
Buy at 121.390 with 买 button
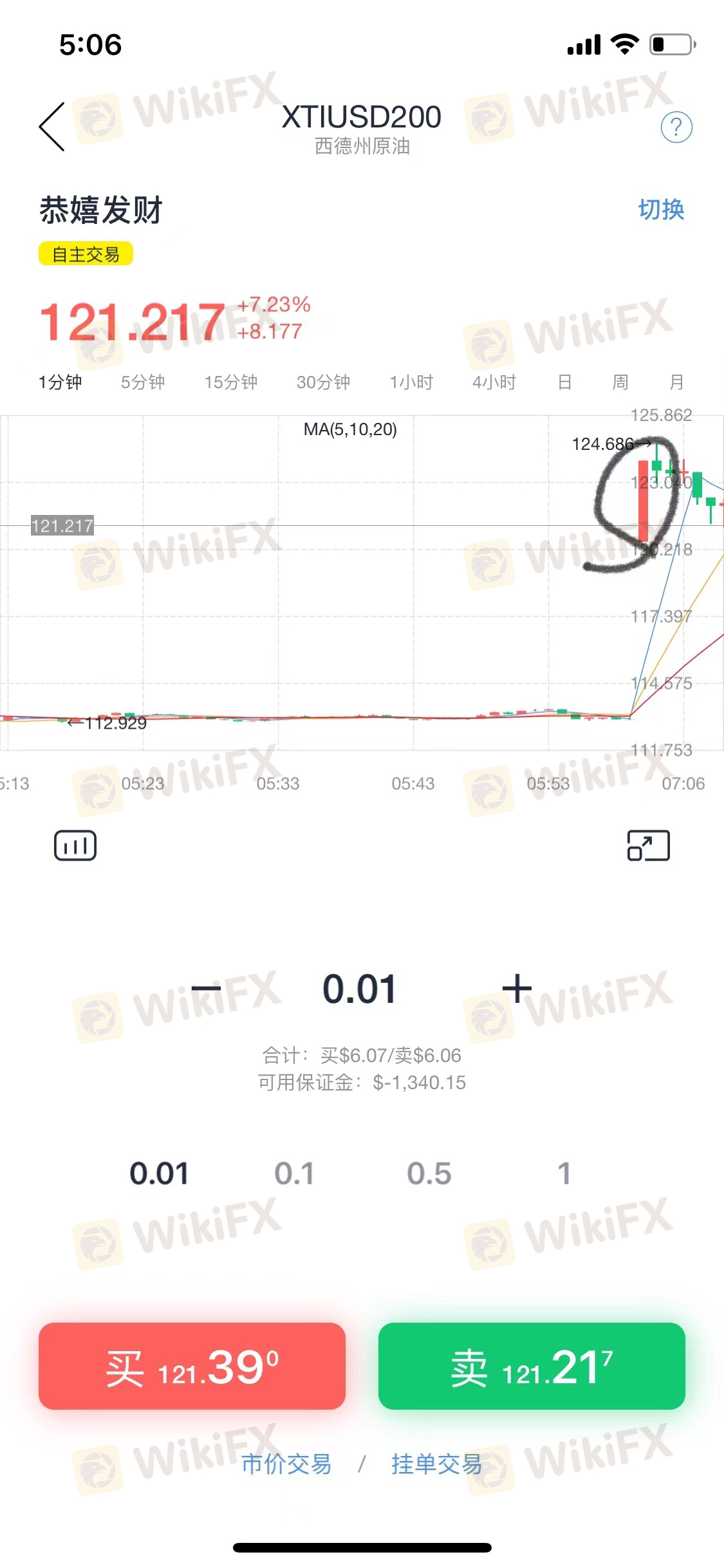(192, 1366)
